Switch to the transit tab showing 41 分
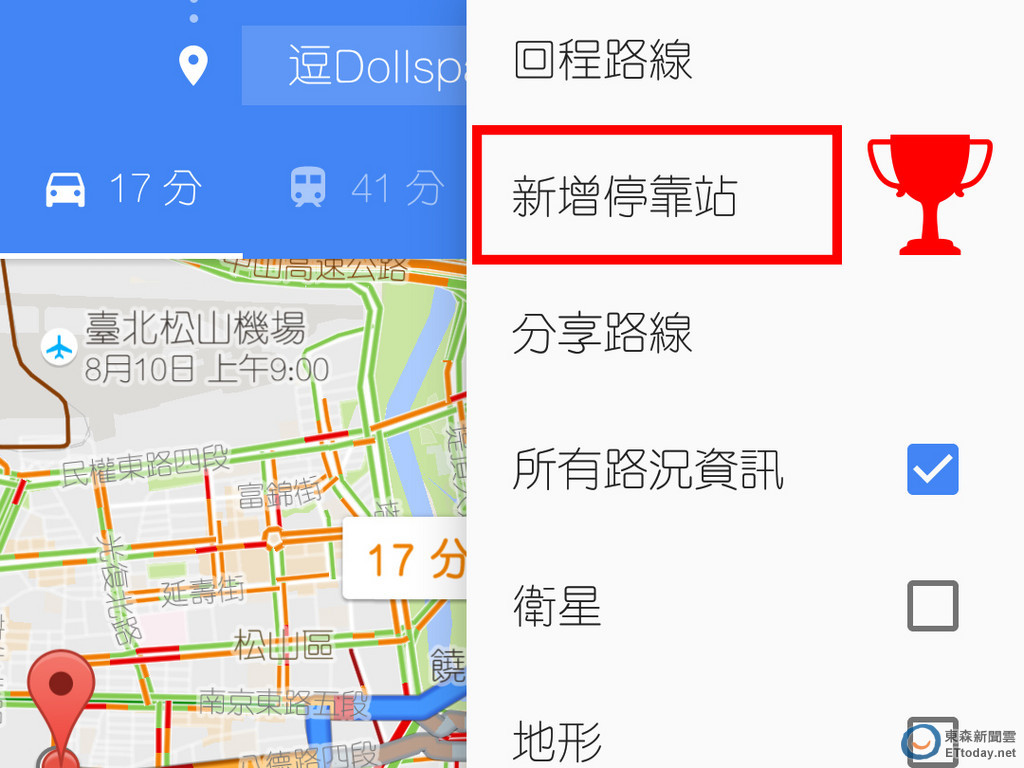Viewport: 1024px width, 768px height. pyautogui.click(x=367, y=188)
